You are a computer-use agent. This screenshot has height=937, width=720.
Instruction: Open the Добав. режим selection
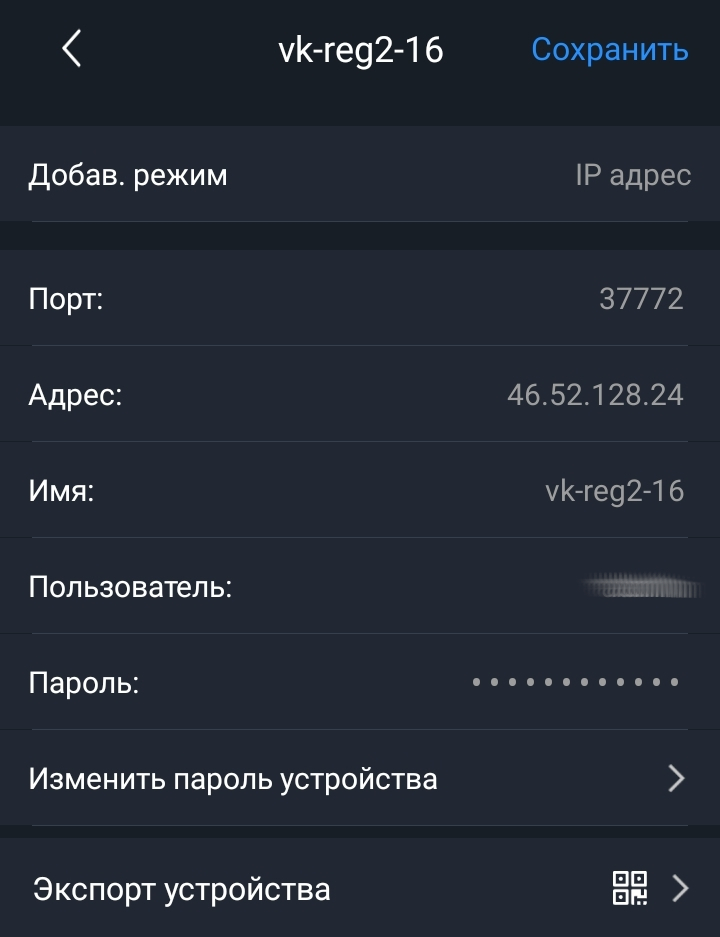click(x=360, y=175)
